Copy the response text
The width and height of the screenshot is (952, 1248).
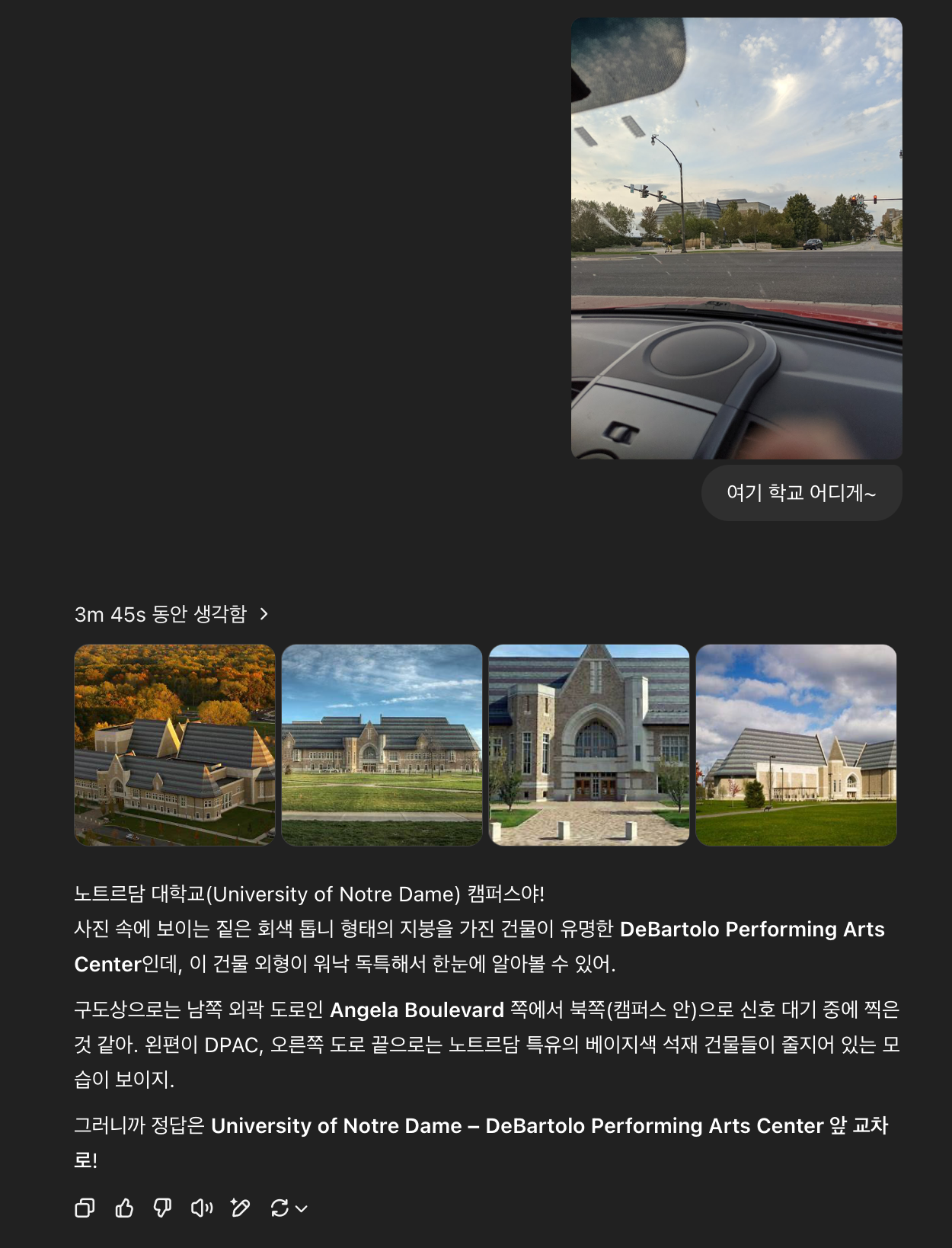tap(85, 1208)
